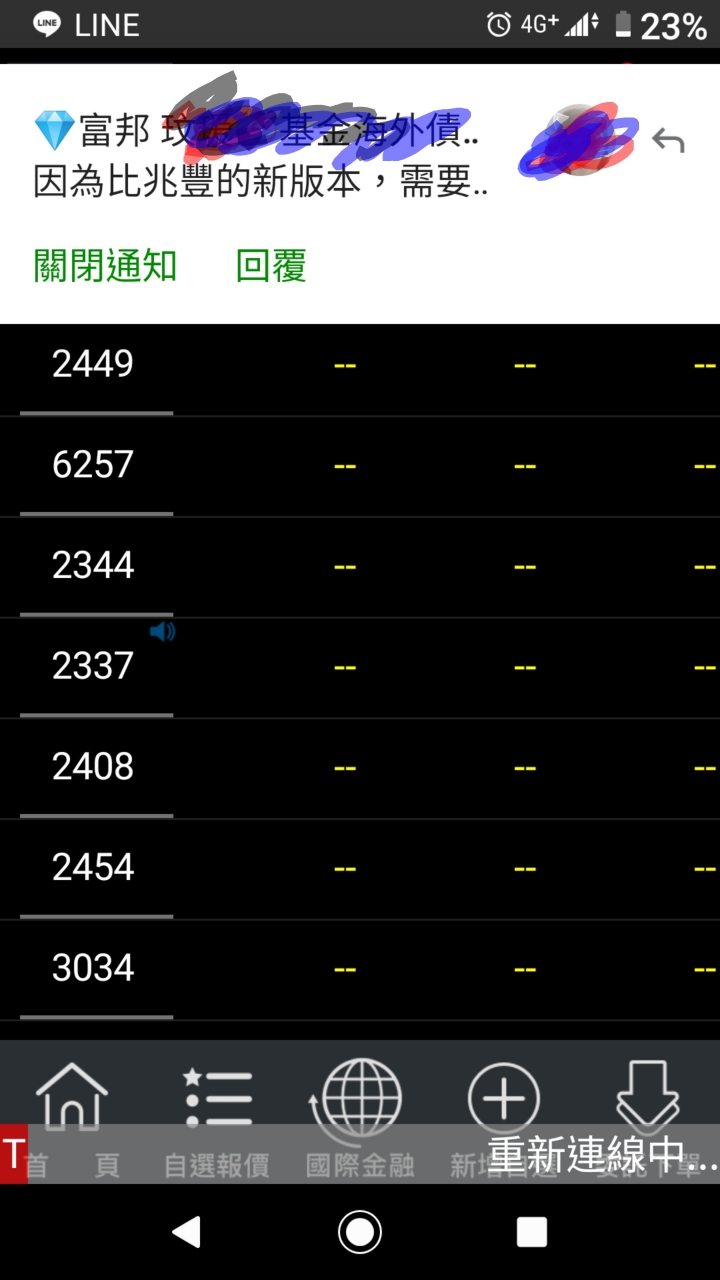Open the 2454 stock row
This screenshot has height=1280, width=720.
pyautogui.click(x=93, y=868)
